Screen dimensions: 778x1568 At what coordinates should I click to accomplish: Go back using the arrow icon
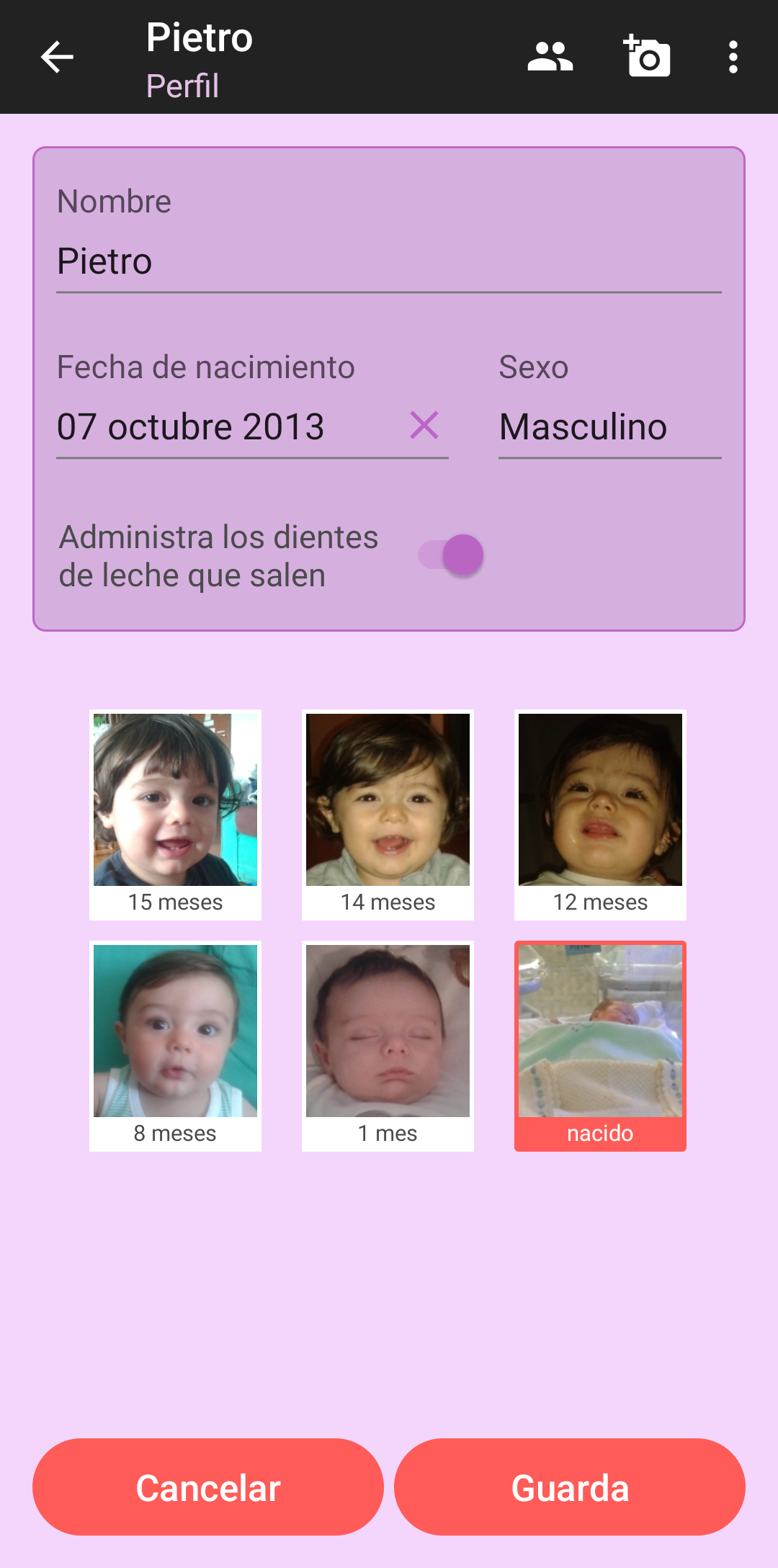click(57, 57)
